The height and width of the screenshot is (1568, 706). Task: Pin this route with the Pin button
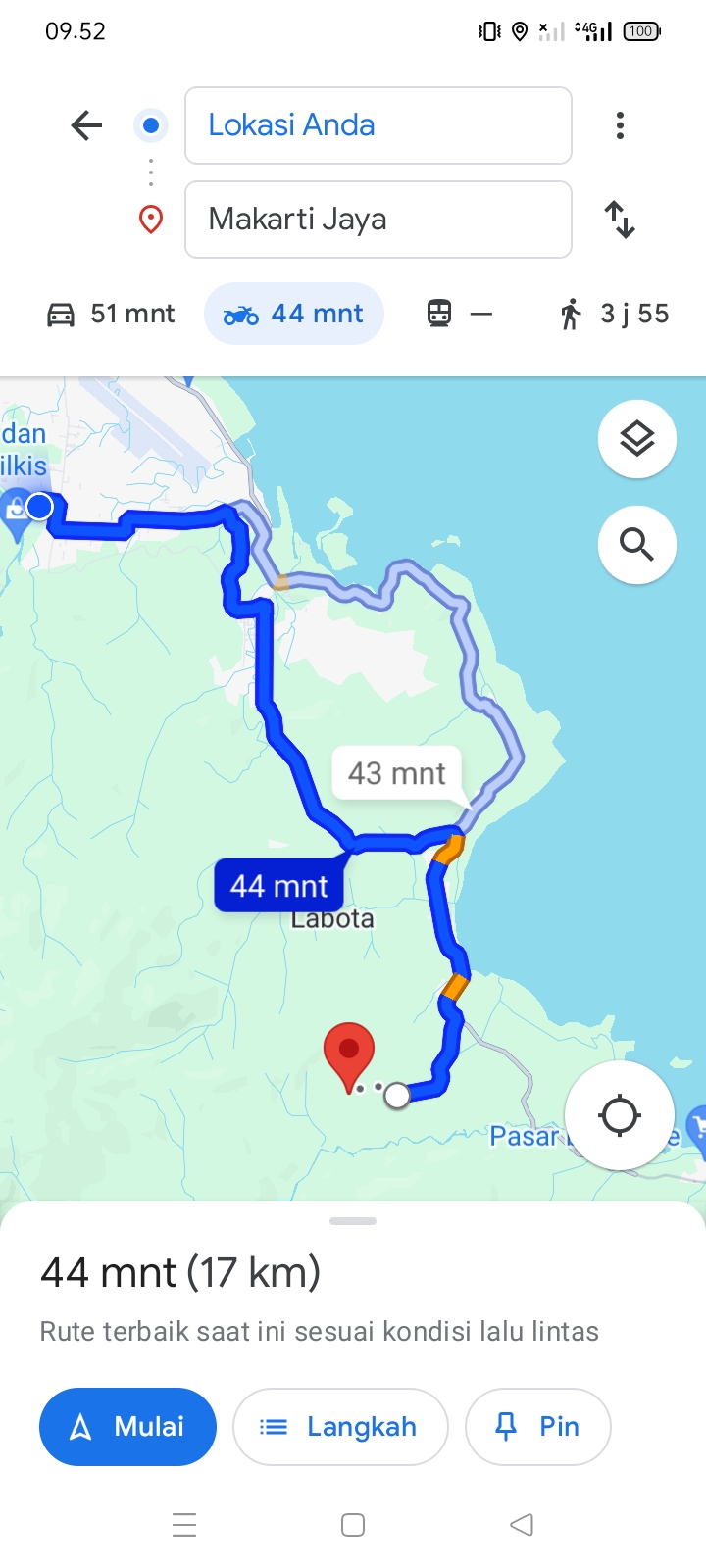[538, 1427]
